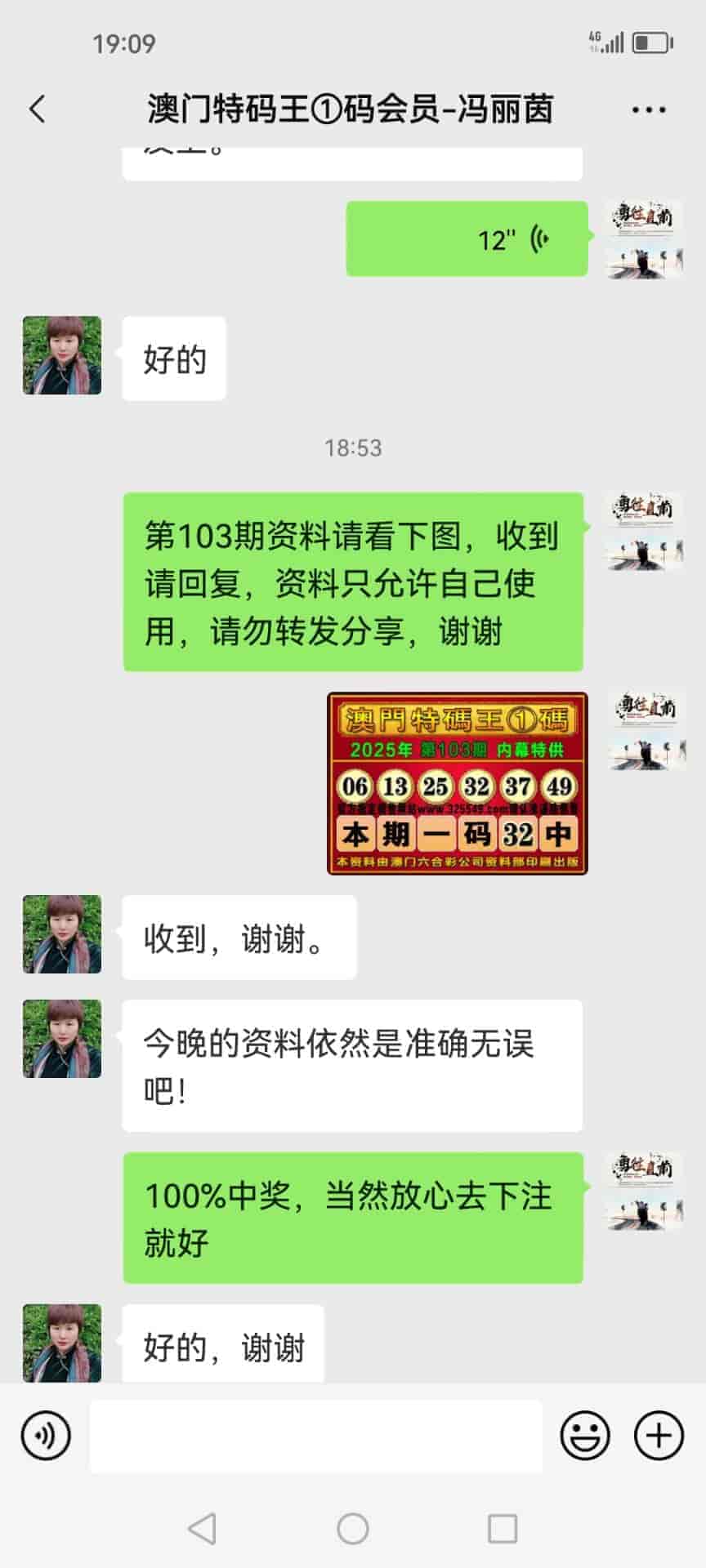Go to the system home screen
Image resolution: width=706 pixels, height=1568 pixels.
(353, 1528)
